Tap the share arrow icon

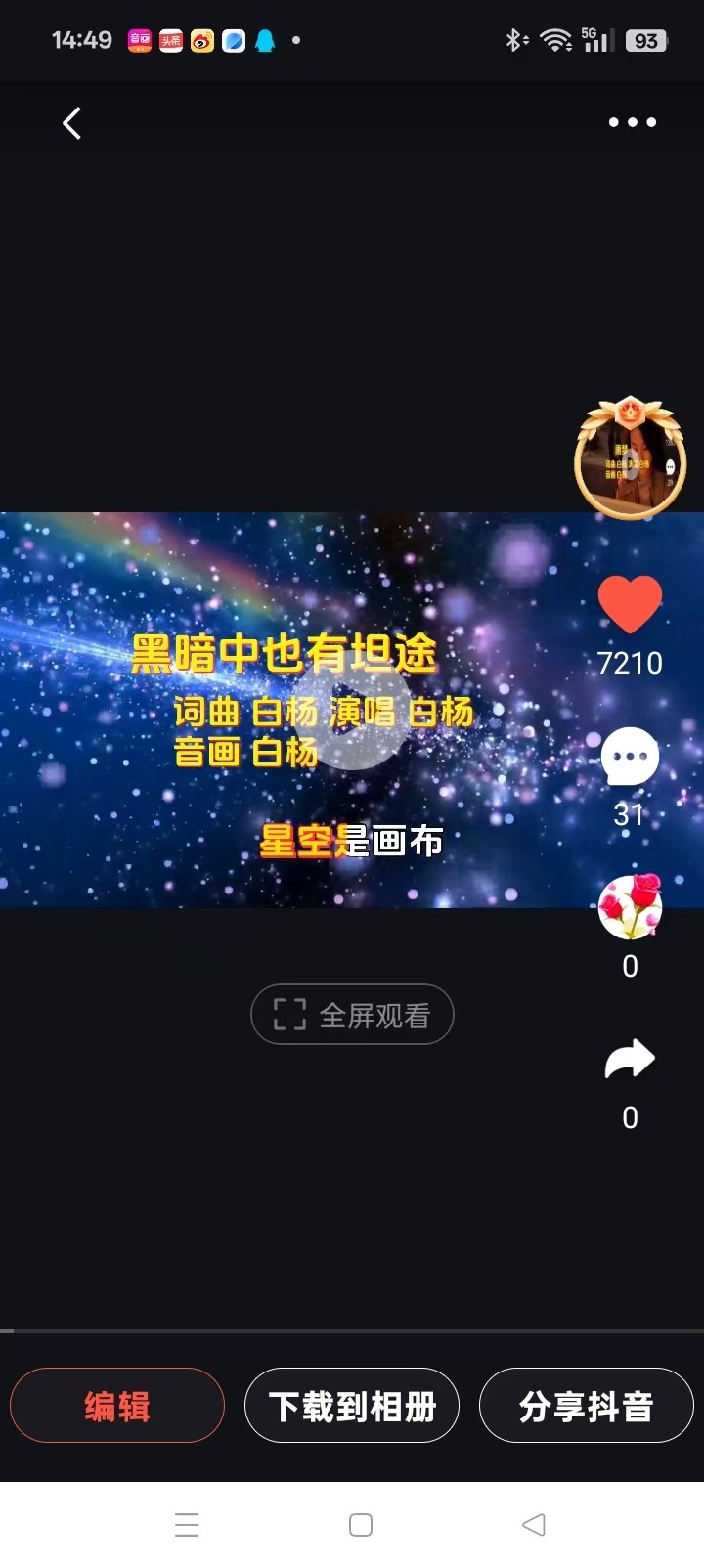click(x=630, y=1060)
